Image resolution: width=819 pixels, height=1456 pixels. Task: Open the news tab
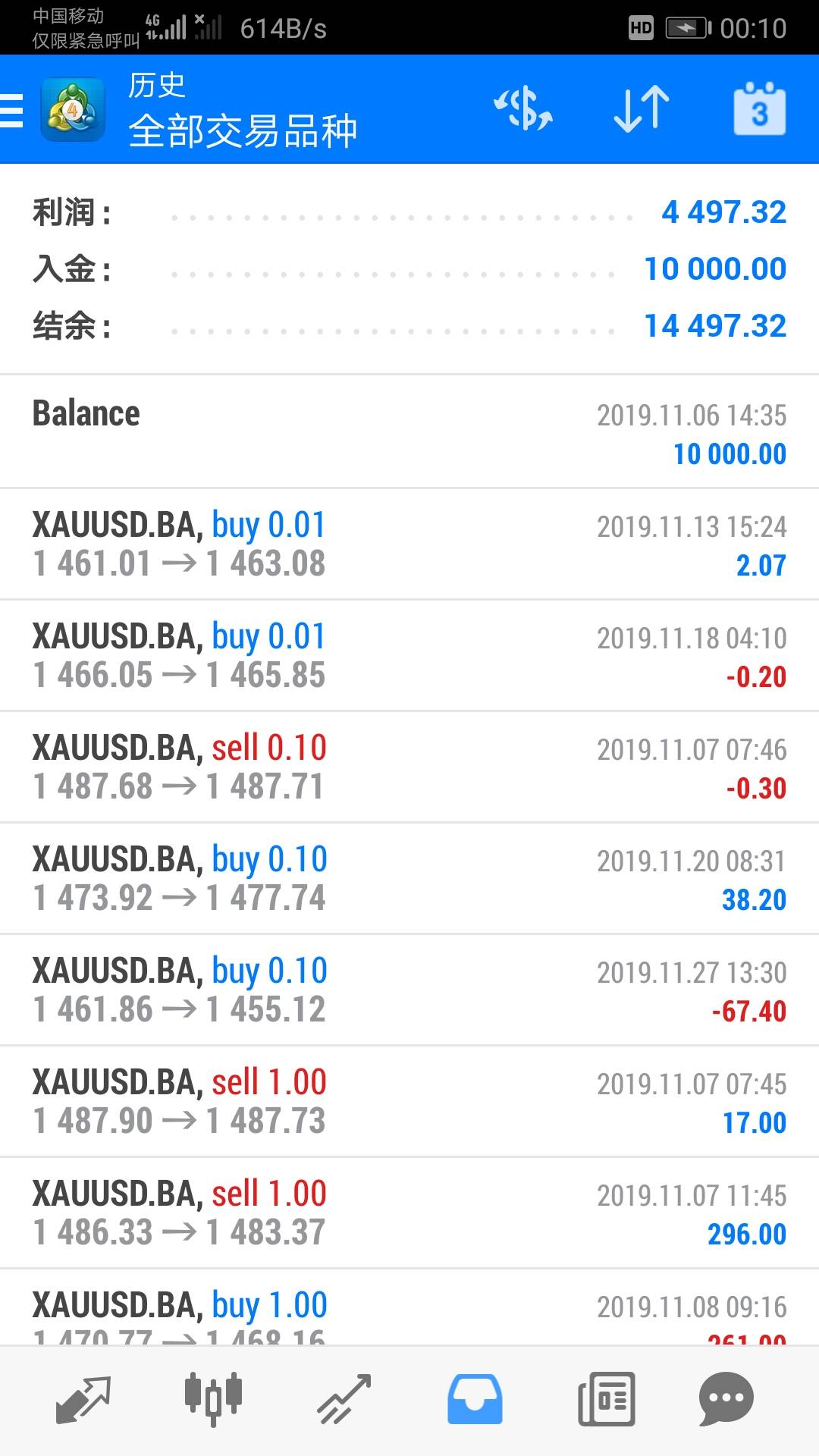606,1399
